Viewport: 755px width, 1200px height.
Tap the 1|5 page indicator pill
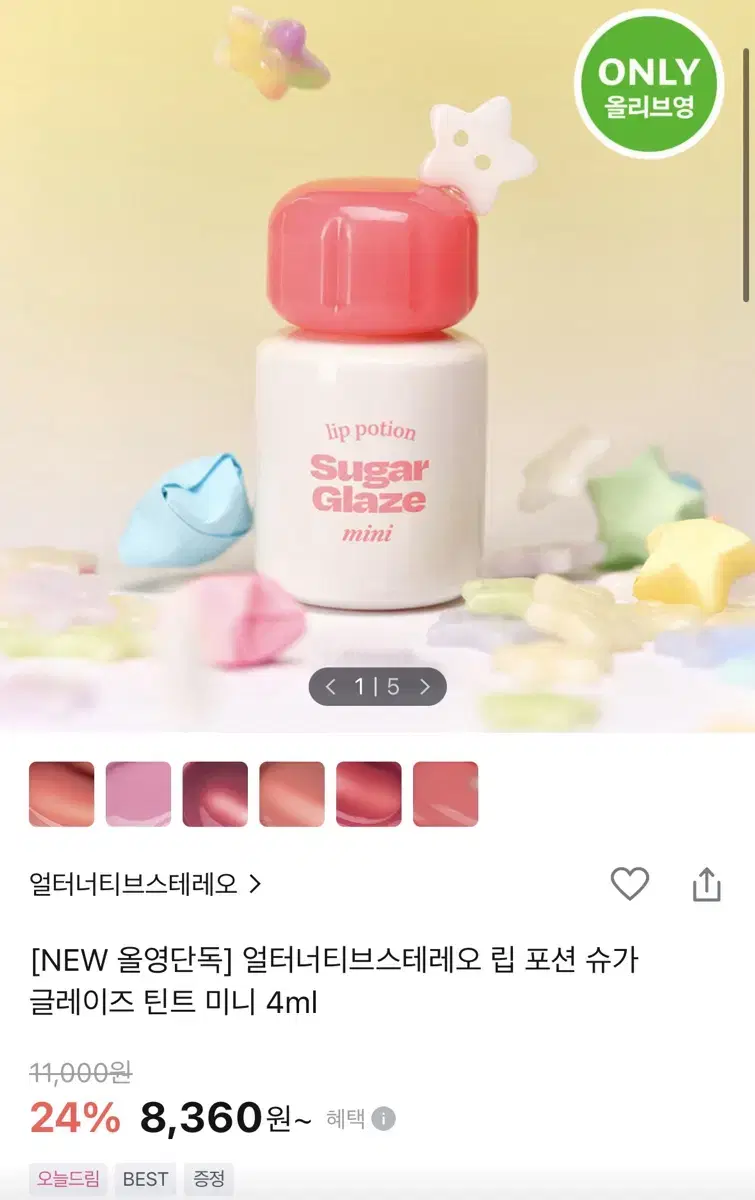pos(379,687)
